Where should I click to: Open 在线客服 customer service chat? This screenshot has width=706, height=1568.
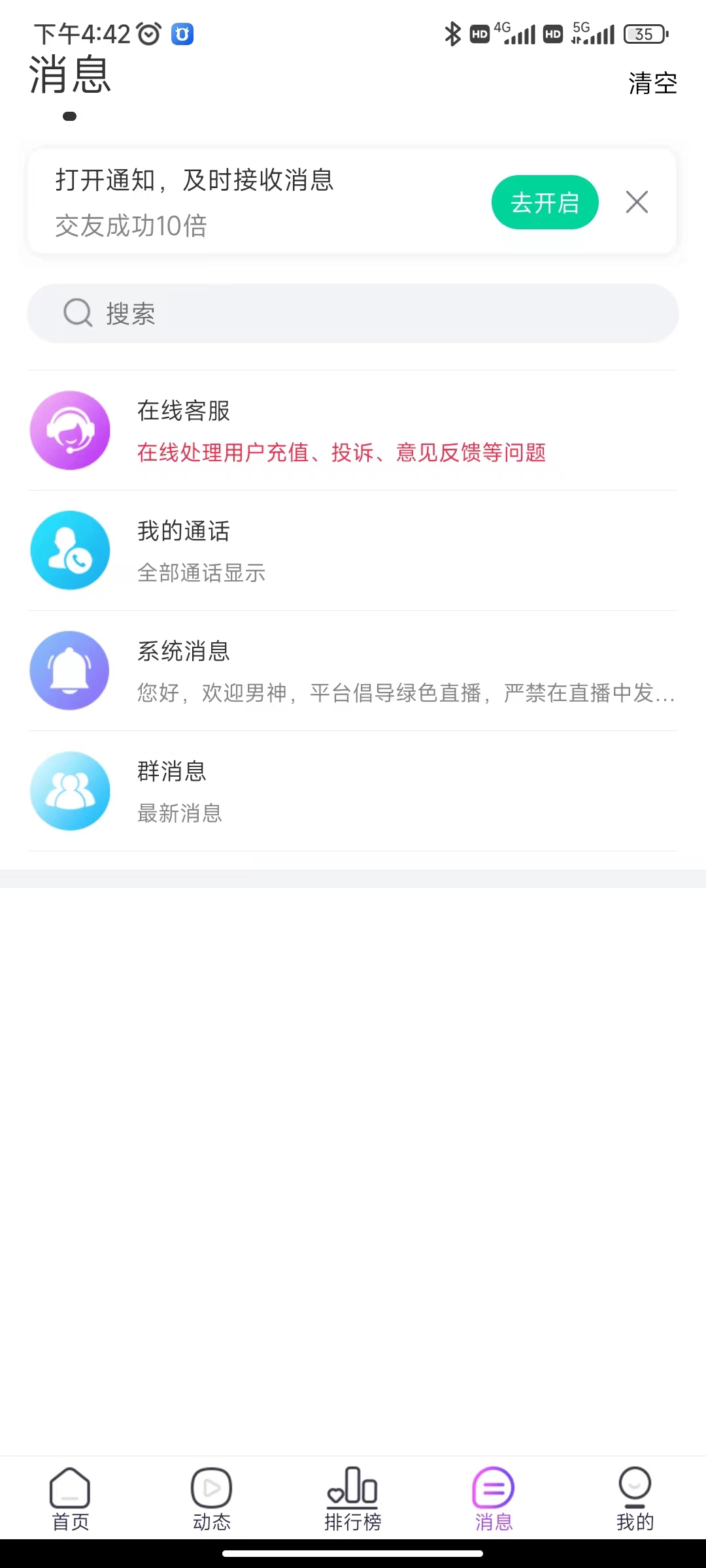(x=353, y=431)
